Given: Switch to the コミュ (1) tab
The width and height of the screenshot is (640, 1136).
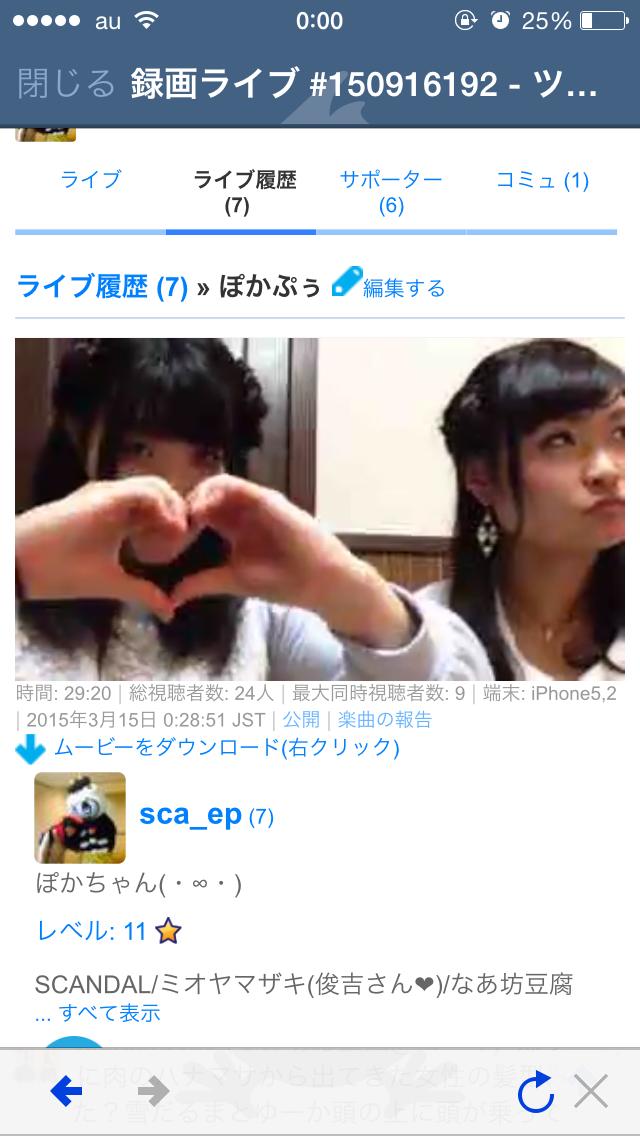Looking at the screenshot, I should point(542,181).
